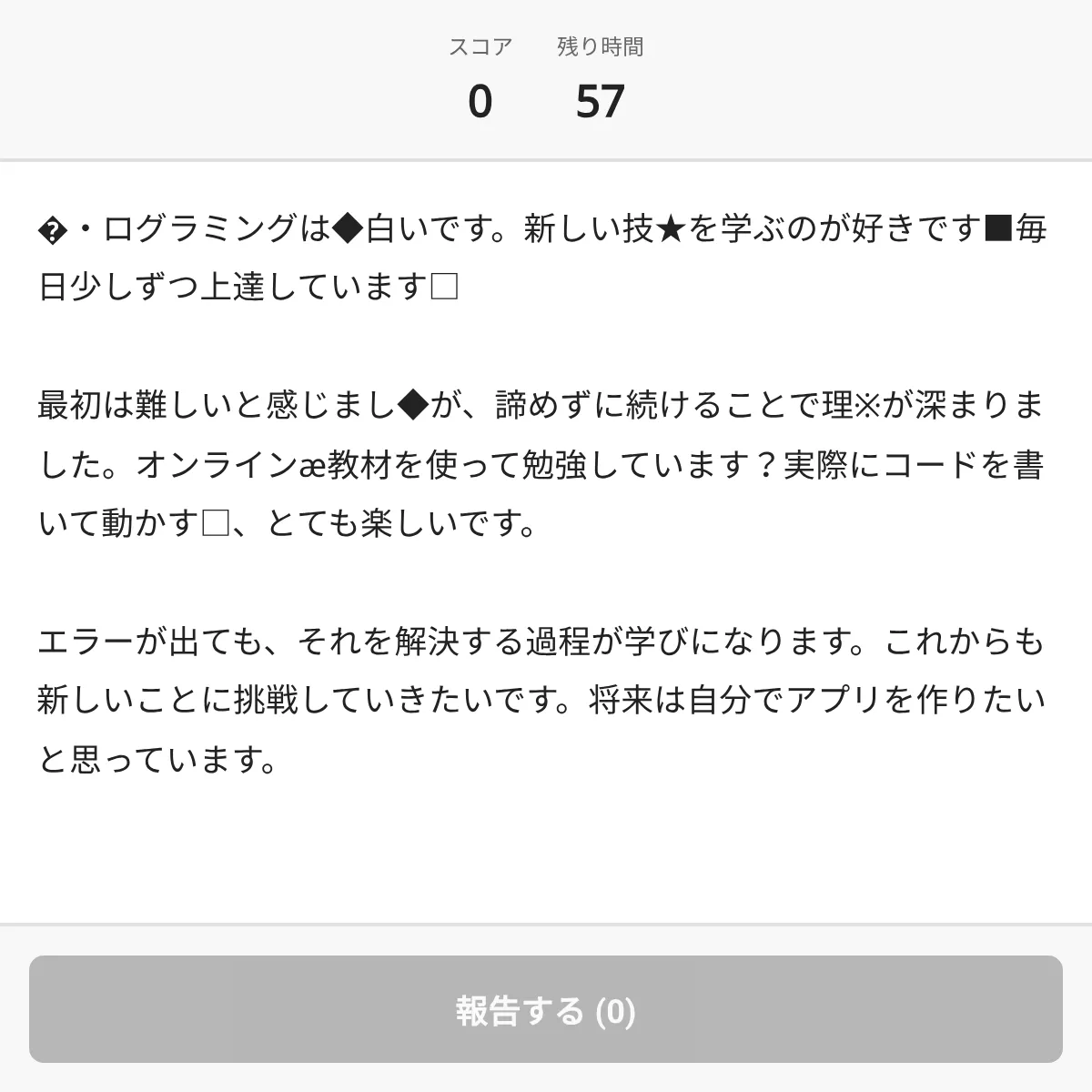Tap the 報告する (0) button
1092x1092 pixels.
click(x=546, y=1009)
